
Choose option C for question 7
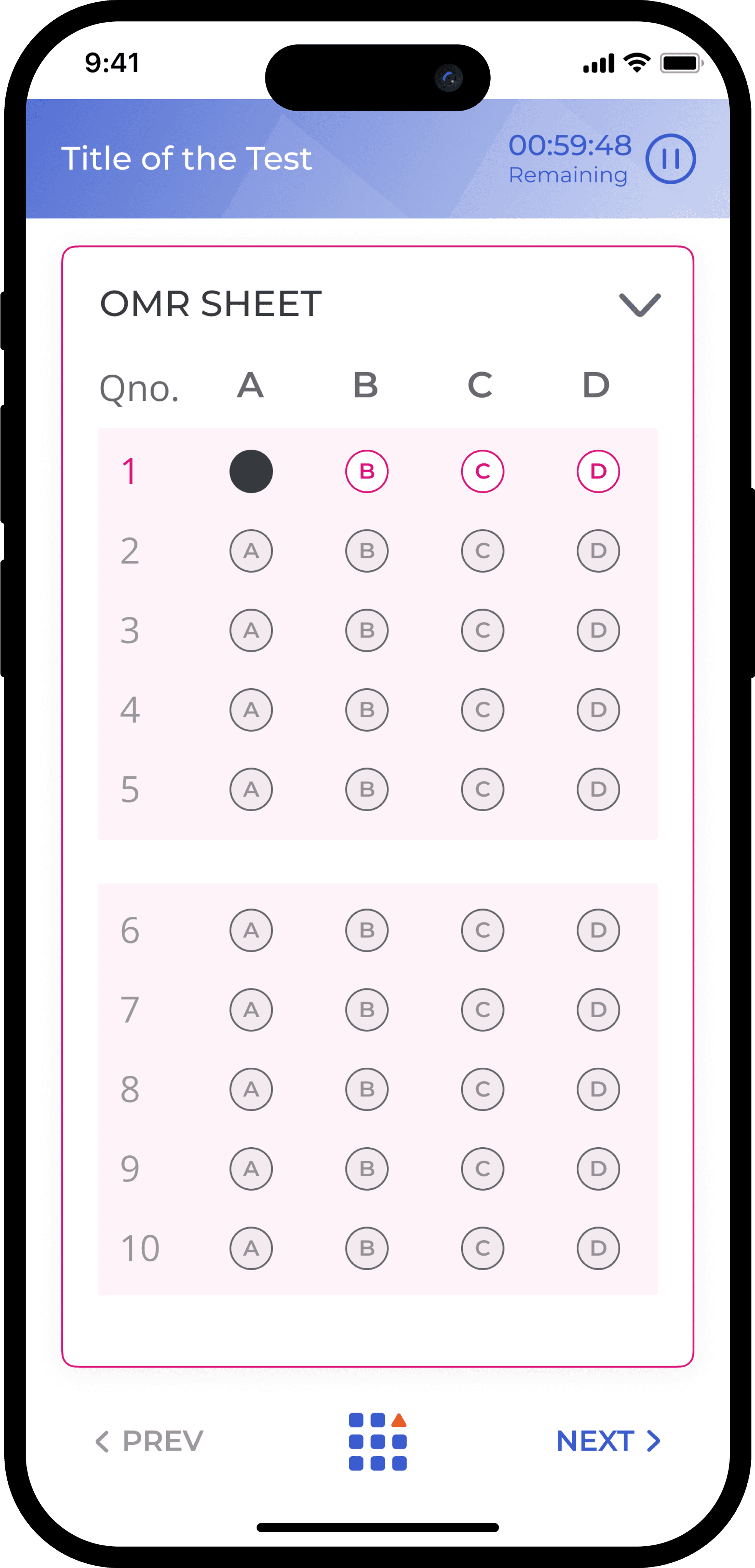pyautogui.click(x=482, y=1010)
